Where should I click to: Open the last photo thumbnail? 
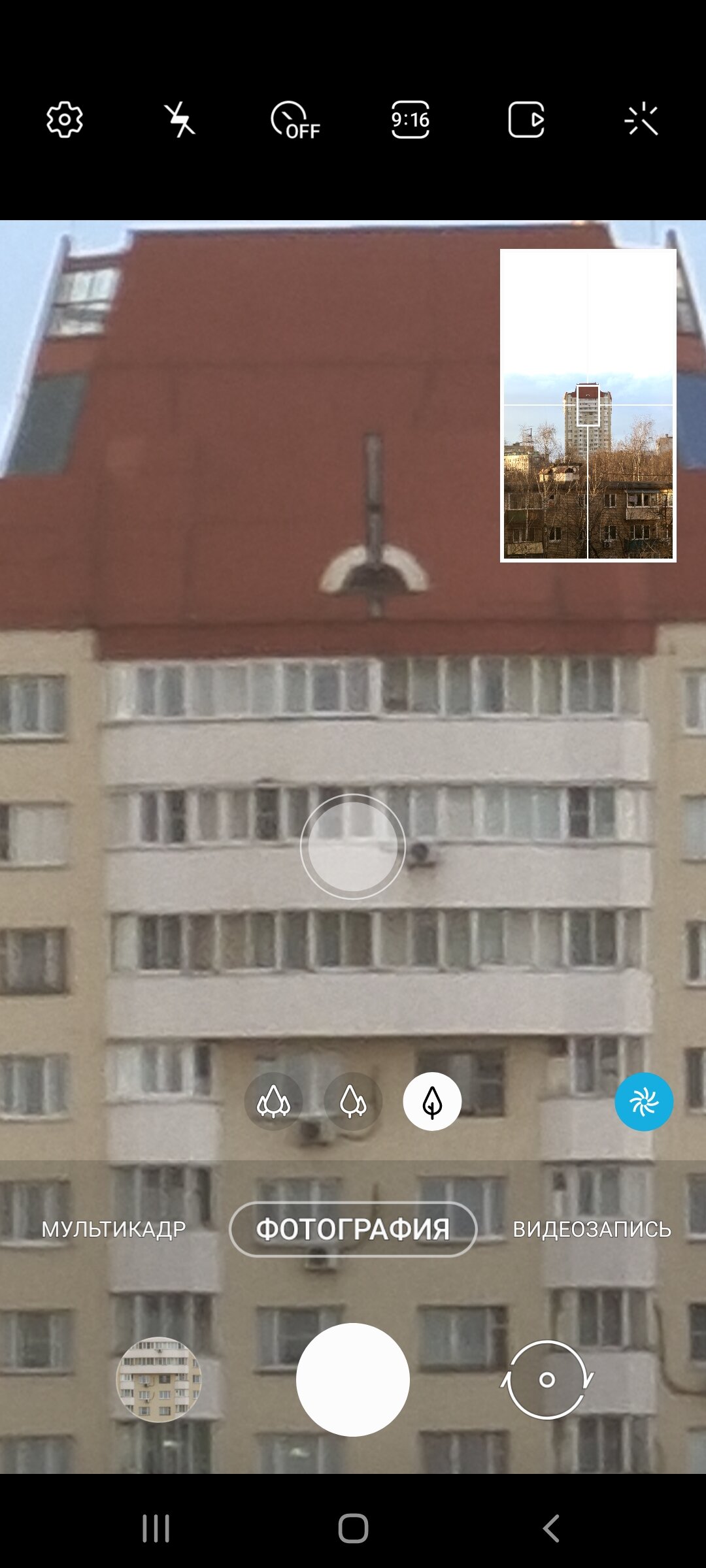159,1380
